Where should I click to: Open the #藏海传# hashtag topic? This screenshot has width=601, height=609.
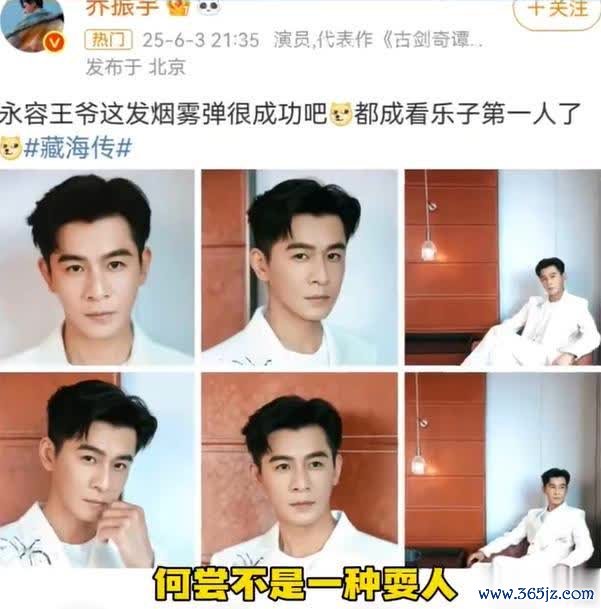[79, 147]
